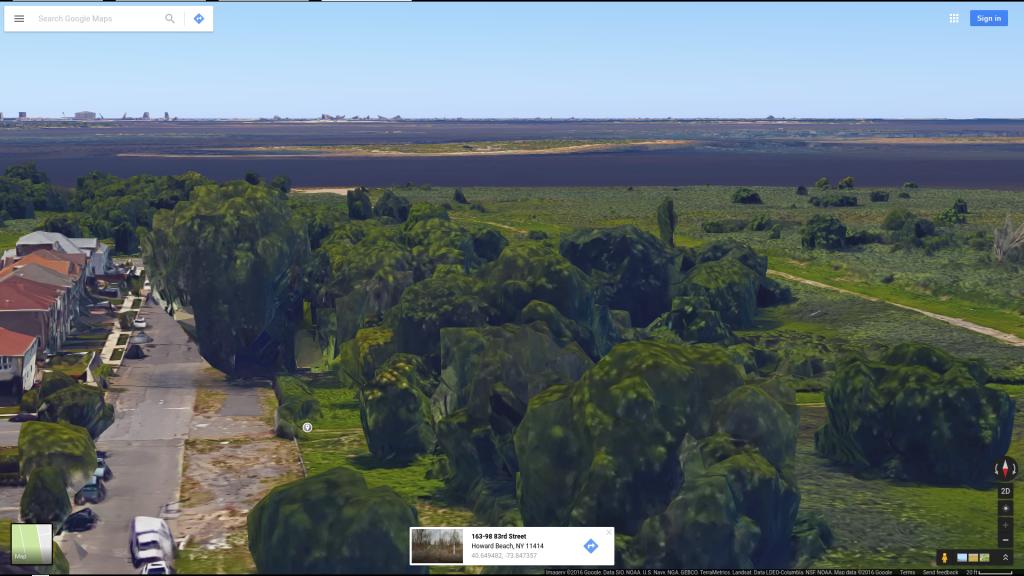Close the 163-98 83rd Street card

pos(608,532)
